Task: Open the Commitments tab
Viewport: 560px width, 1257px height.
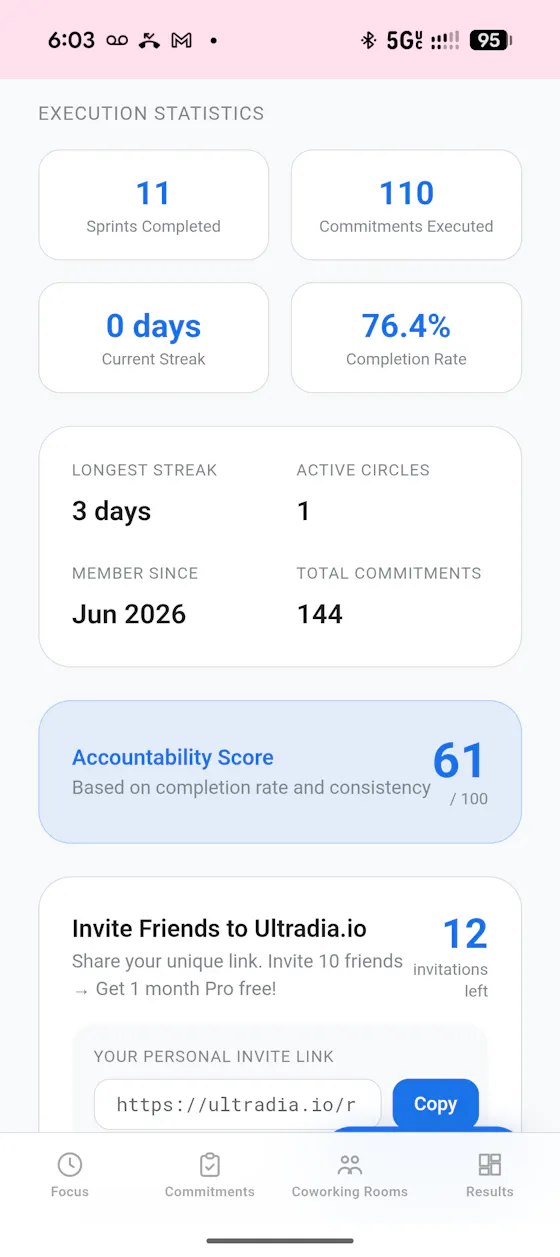Action: pyautogui.click(x=210, y=1175)
